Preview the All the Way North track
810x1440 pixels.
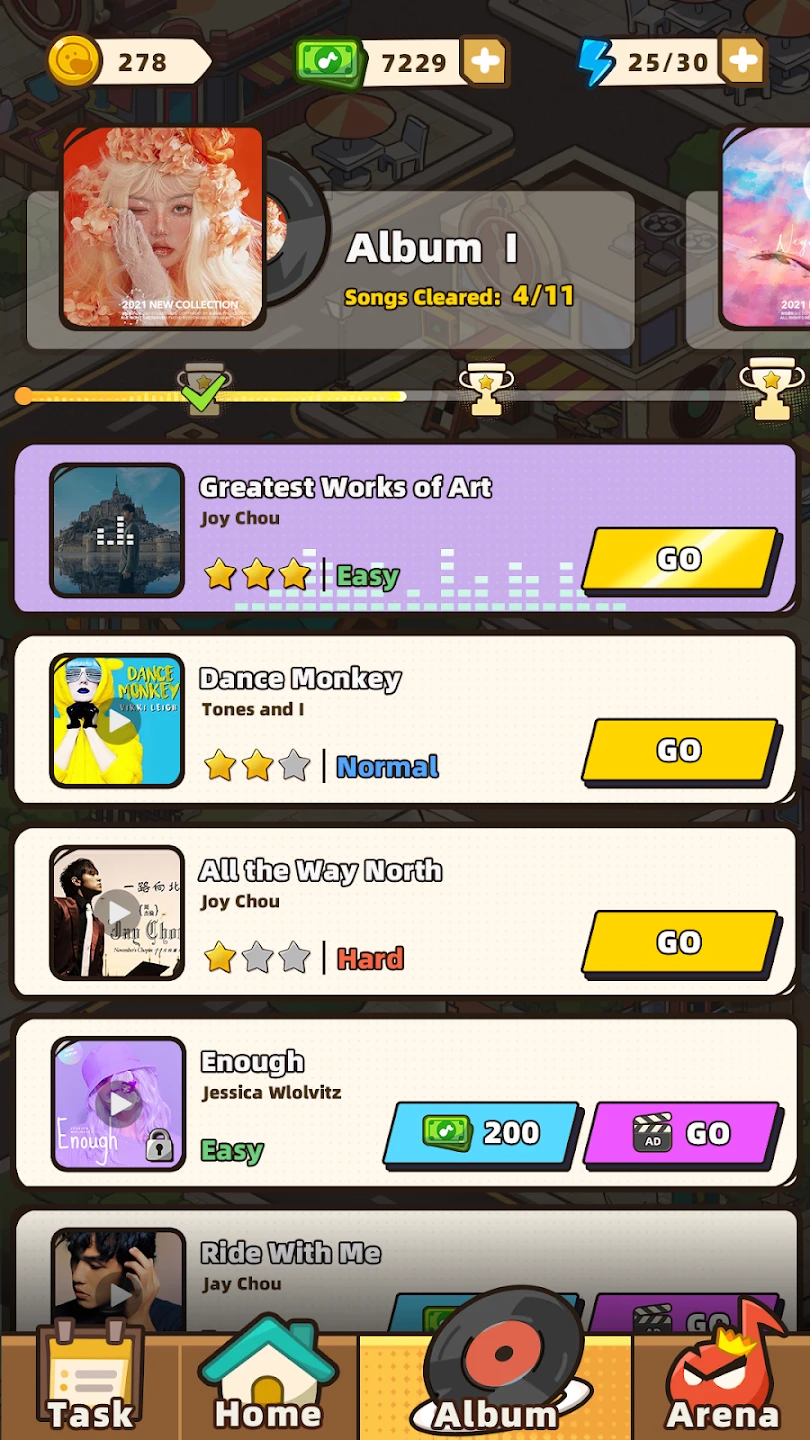(x=118, y=912)
